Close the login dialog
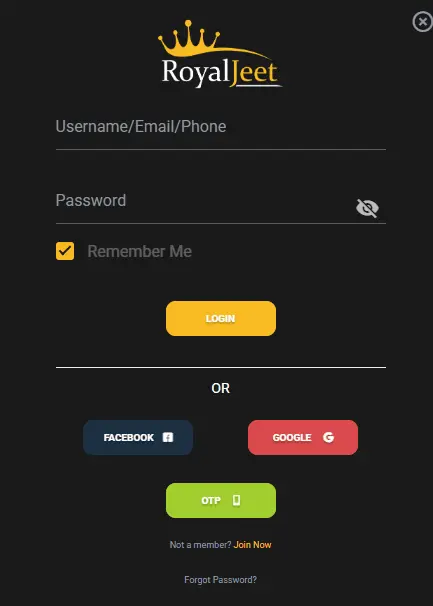Viewport: 433px width, 606px height. coord(423,22)
